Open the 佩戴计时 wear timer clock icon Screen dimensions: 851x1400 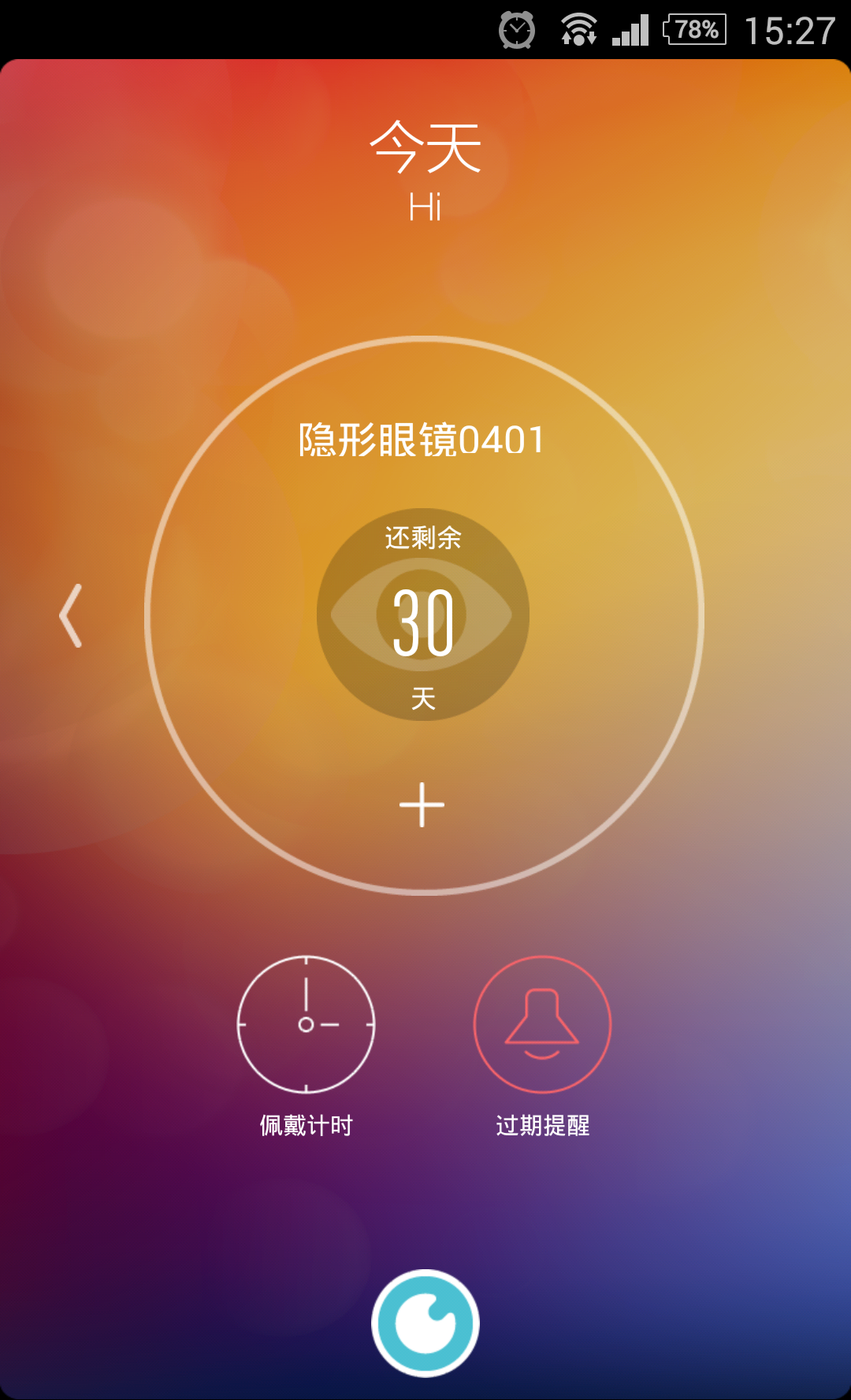[x=306, y=1023]
